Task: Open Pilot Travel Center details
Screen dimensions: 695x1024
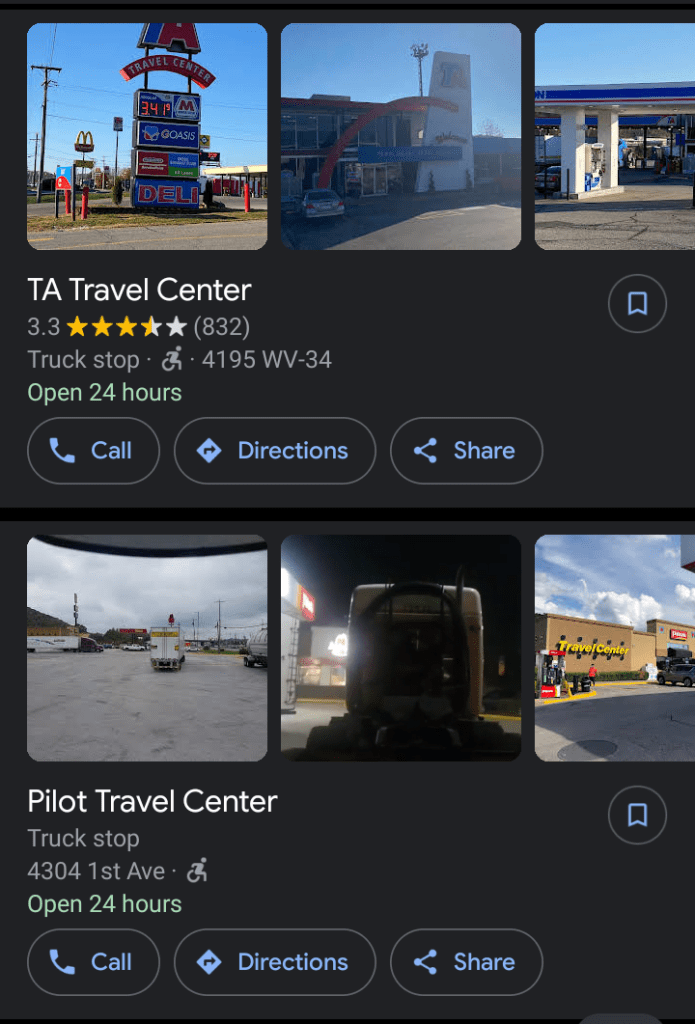Action: click(x=152, y=802)
